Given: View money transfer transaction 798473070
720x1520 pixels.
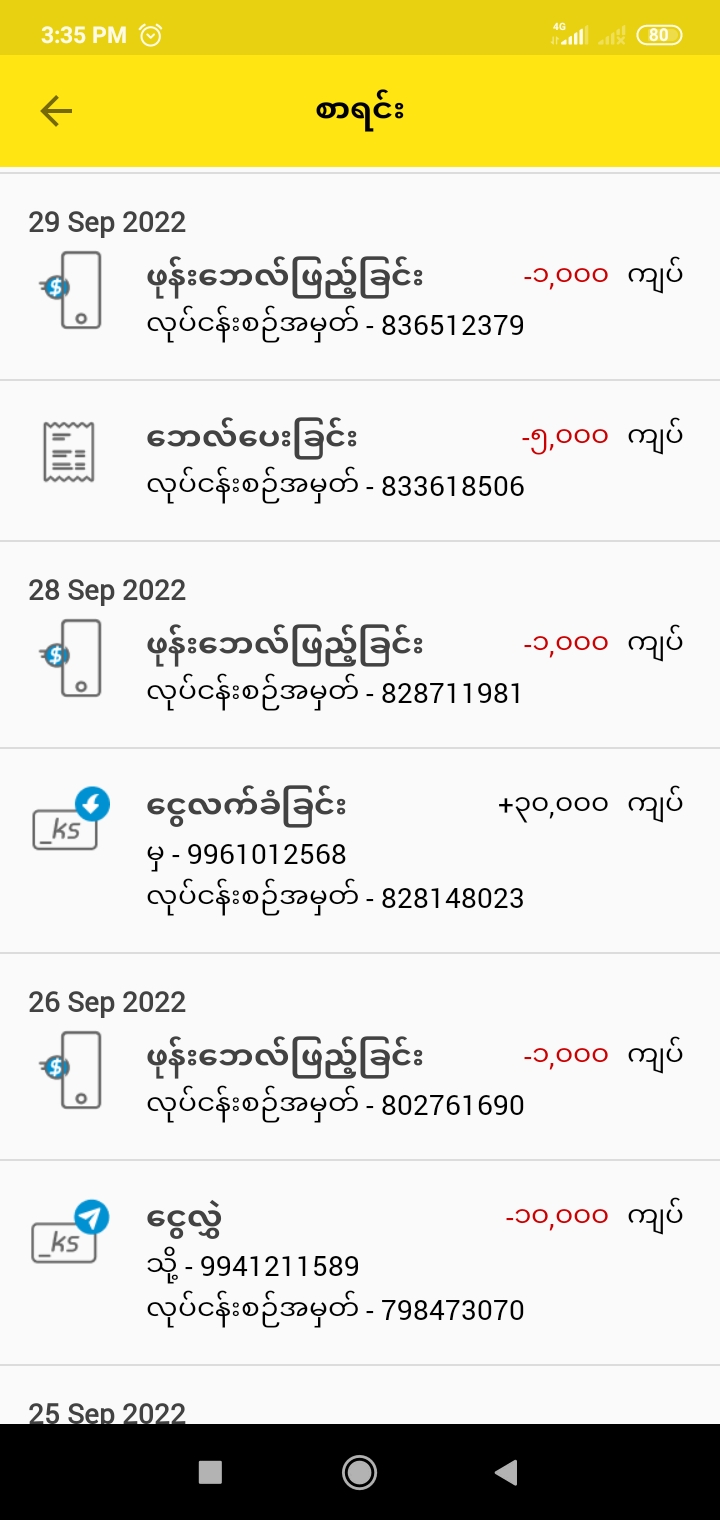Looking at the screenshot, I should 360,1262.
